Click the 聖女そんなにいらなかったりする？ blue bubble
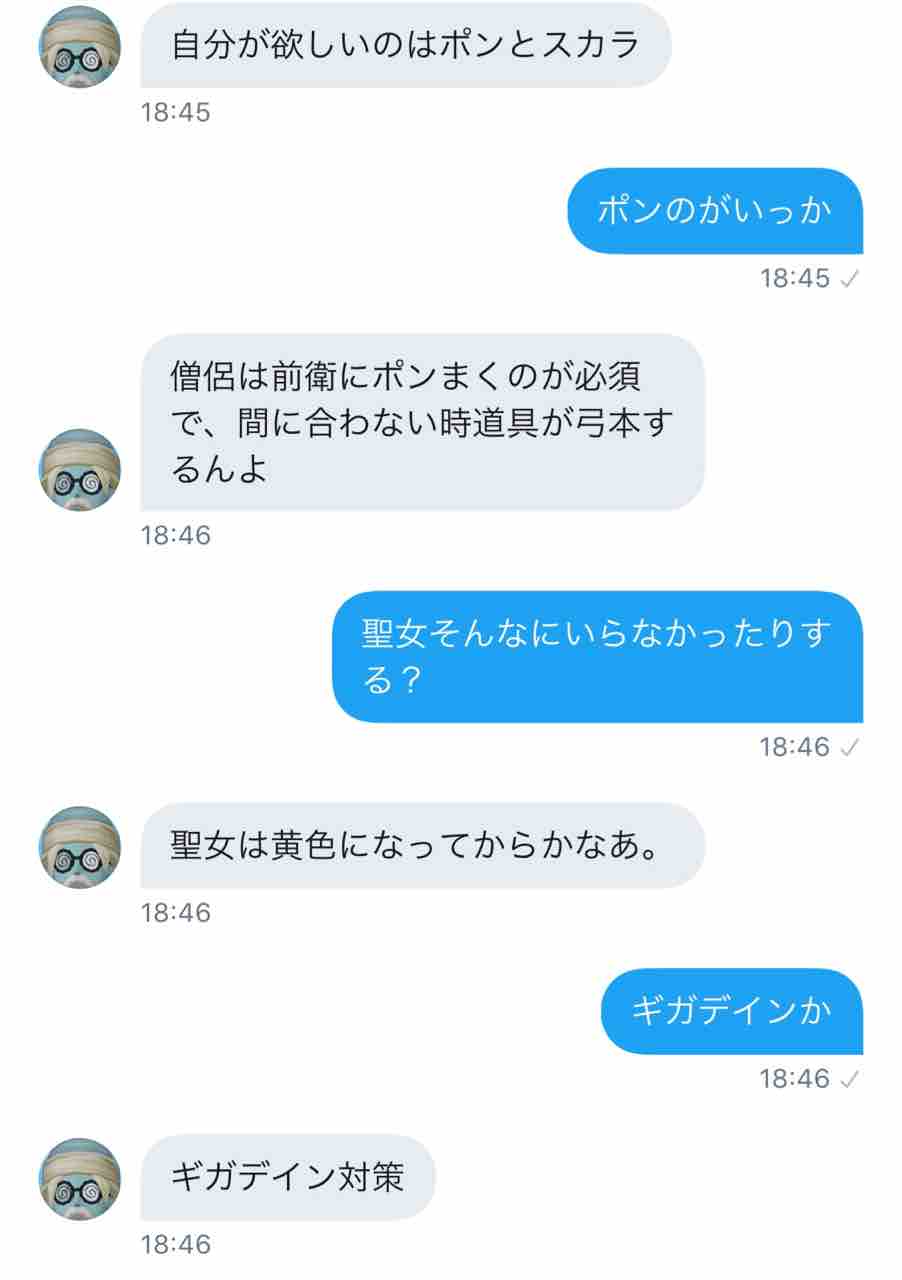Viewport: 902px width, 1280px height. pos(600,655)
